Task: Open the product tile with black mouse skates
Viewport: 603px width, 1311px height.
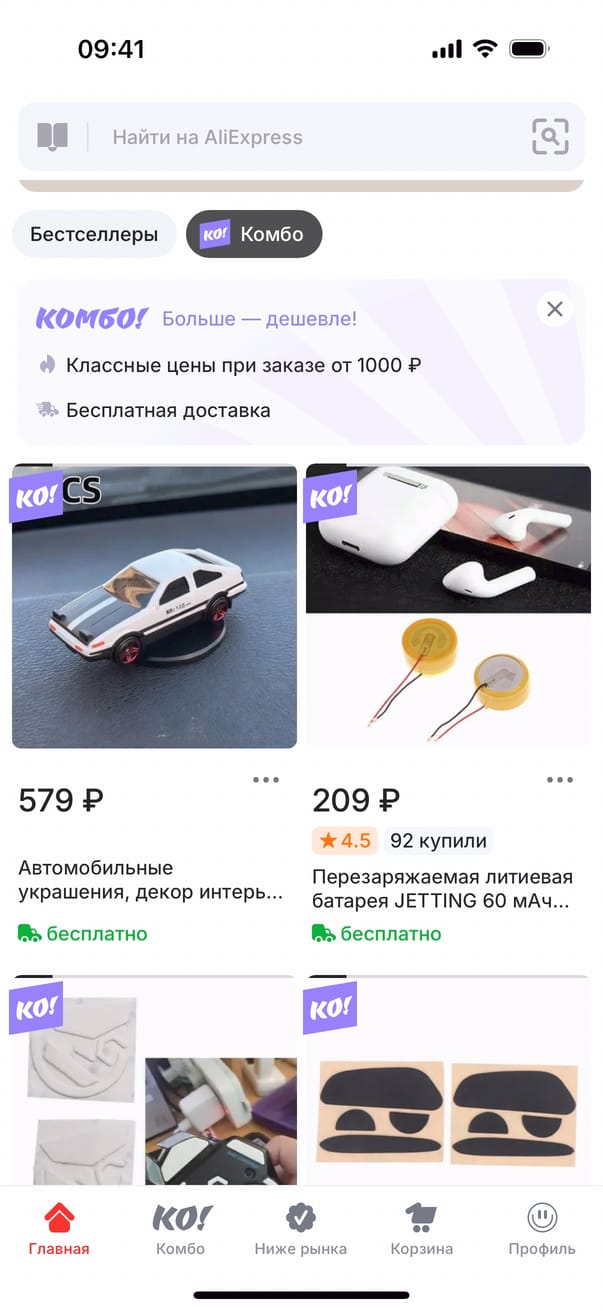Action: pos(447,1080)
